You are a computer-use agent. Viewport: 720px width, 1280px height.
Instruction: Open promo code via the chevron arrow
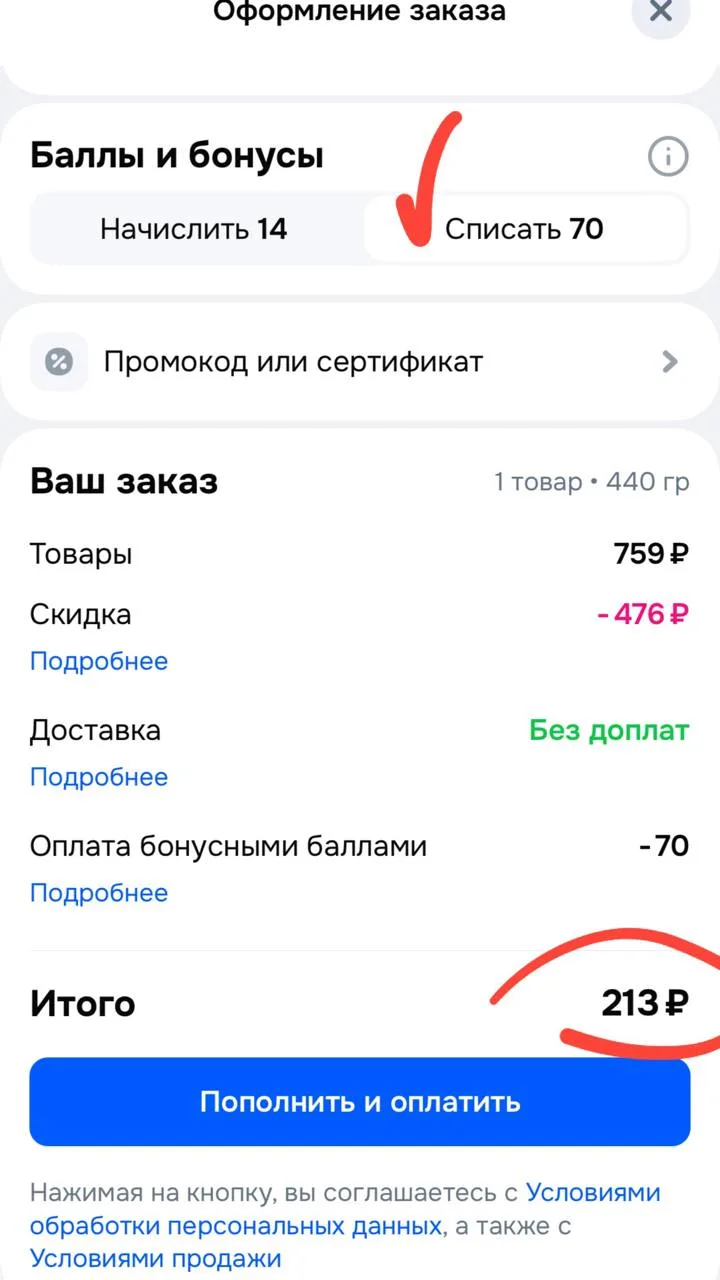click(670, 361)
